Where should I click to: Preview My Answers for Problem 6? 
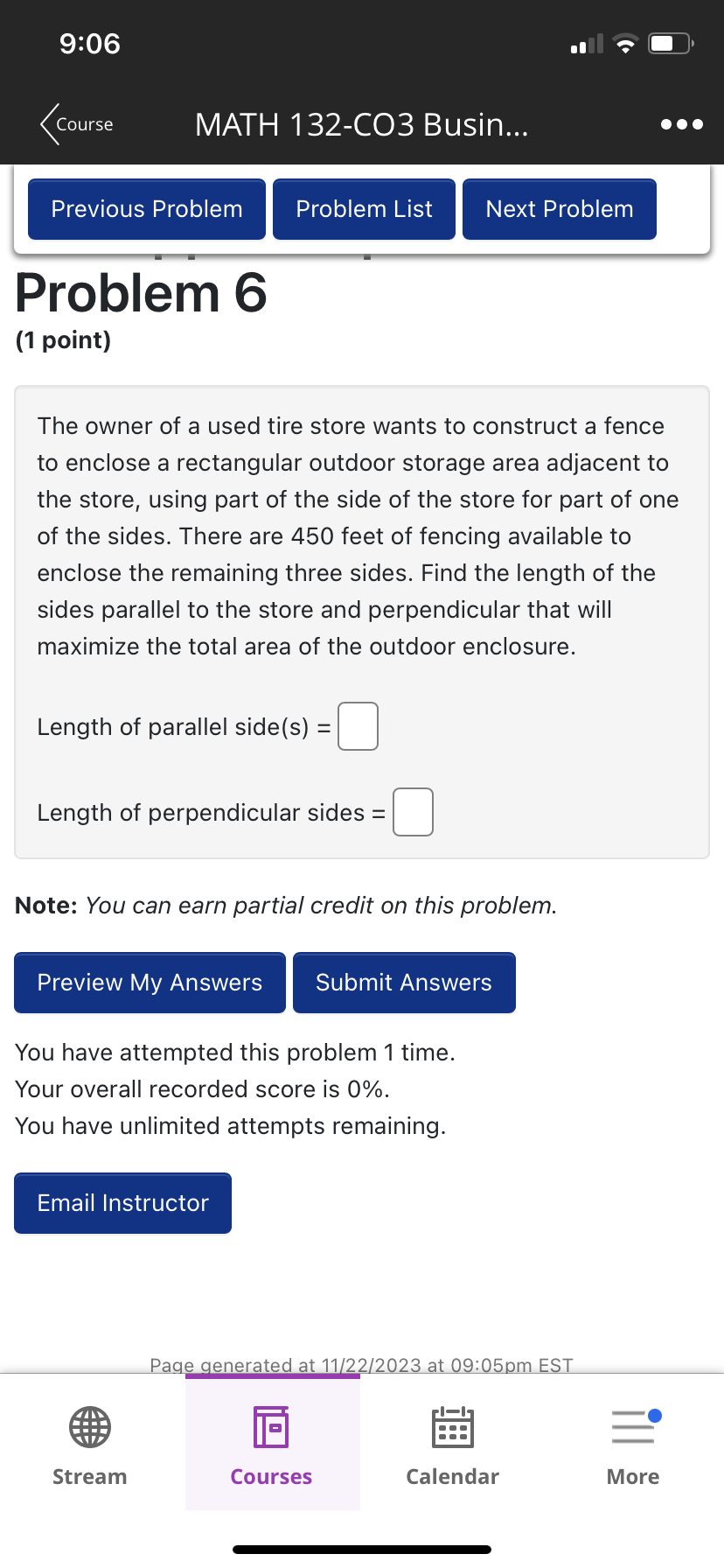click(x=149, y=982)
